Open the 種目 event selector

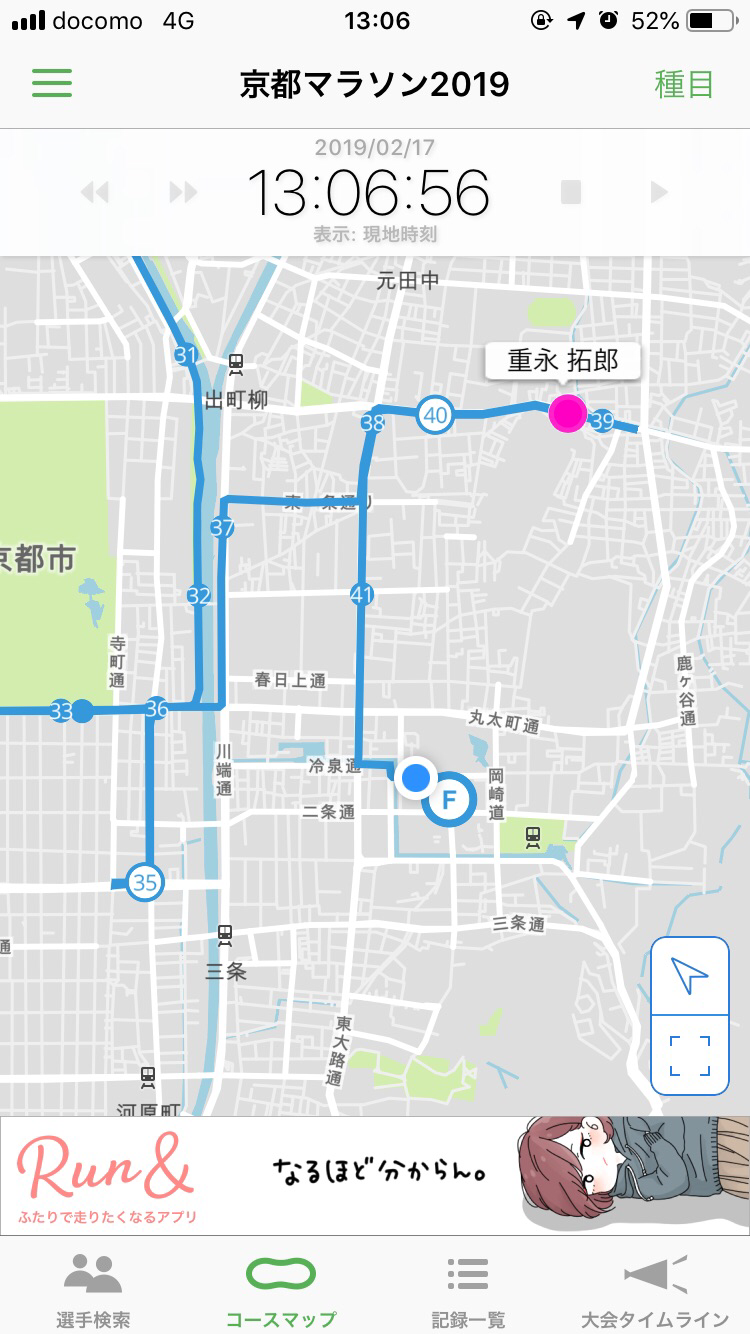tap(684, 84)
